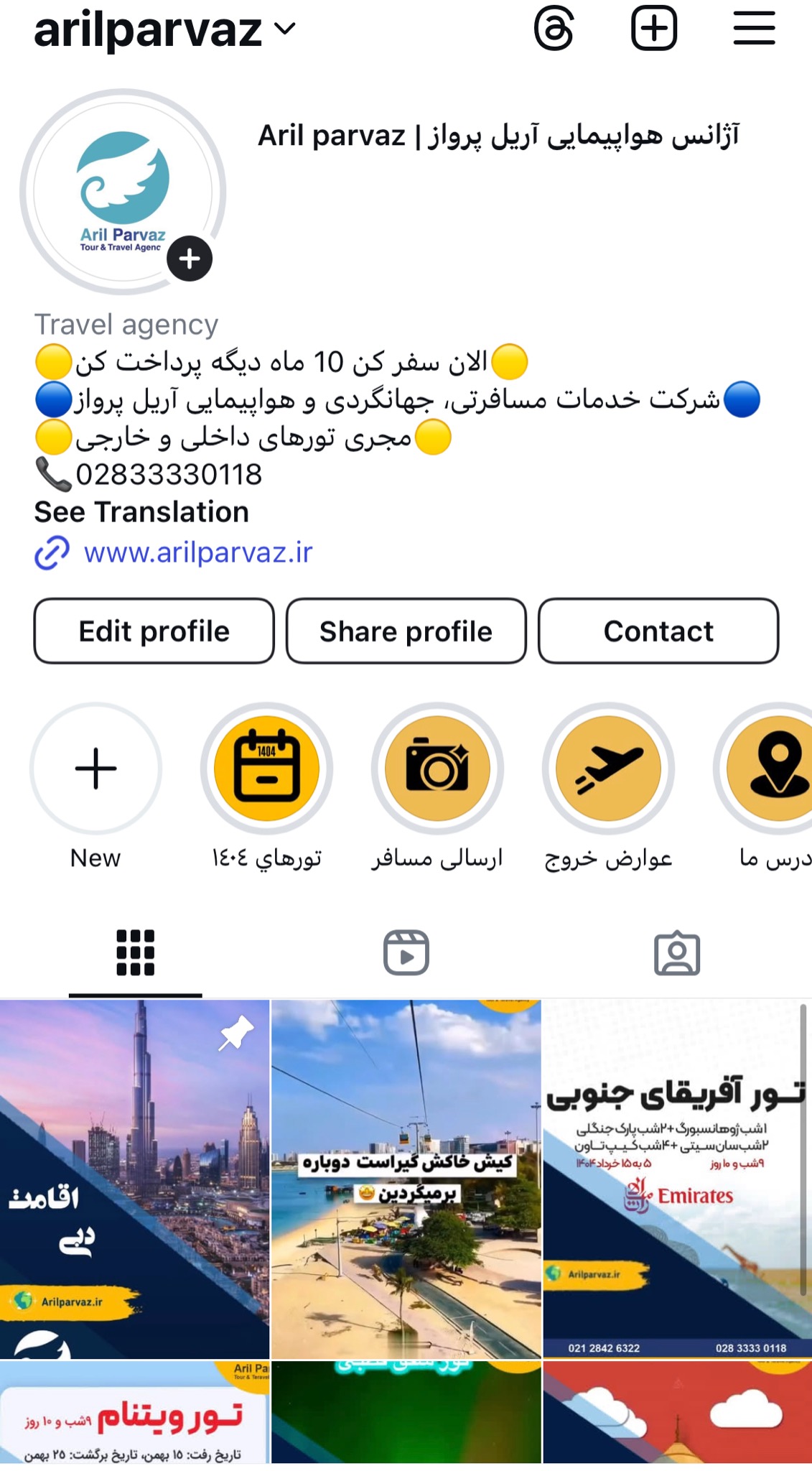
Task: Open the hamburger menu
Action: 754,29
